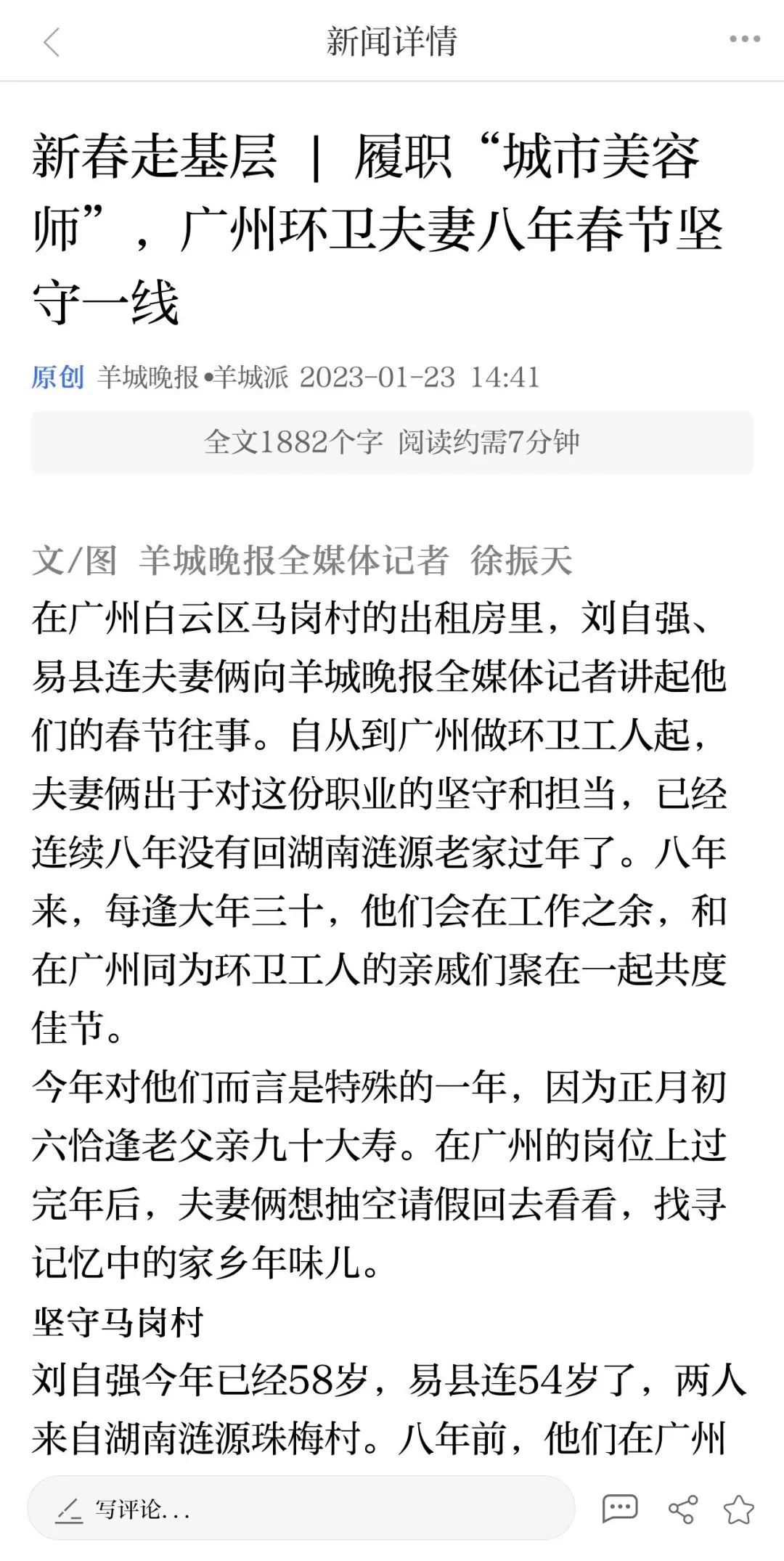The height and width of the screenshot is (1561, 784).
Task: Favorite this article with star
Action: coord(739,1509)
